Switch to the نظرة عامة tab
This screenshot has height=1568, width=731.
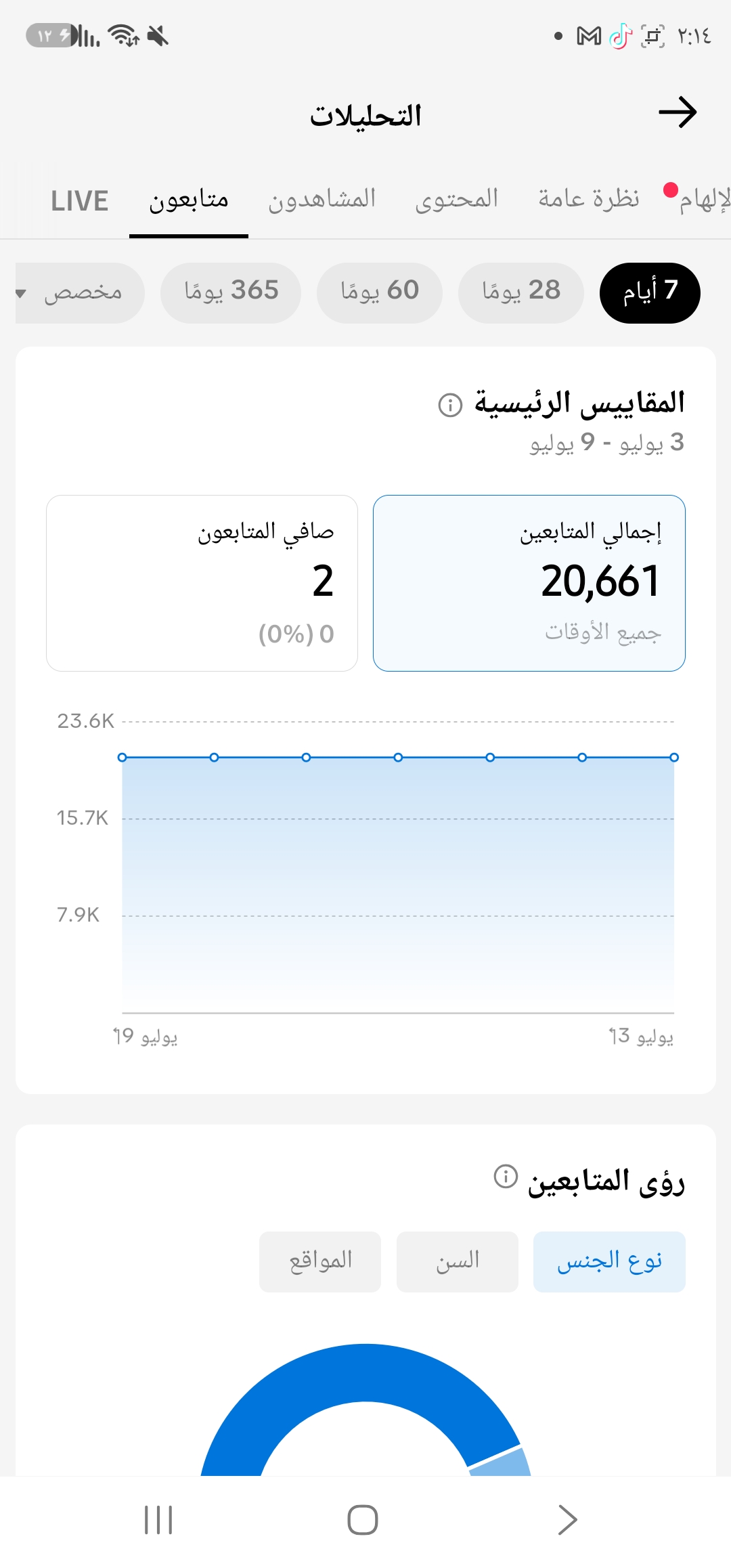tap(589, 198)
